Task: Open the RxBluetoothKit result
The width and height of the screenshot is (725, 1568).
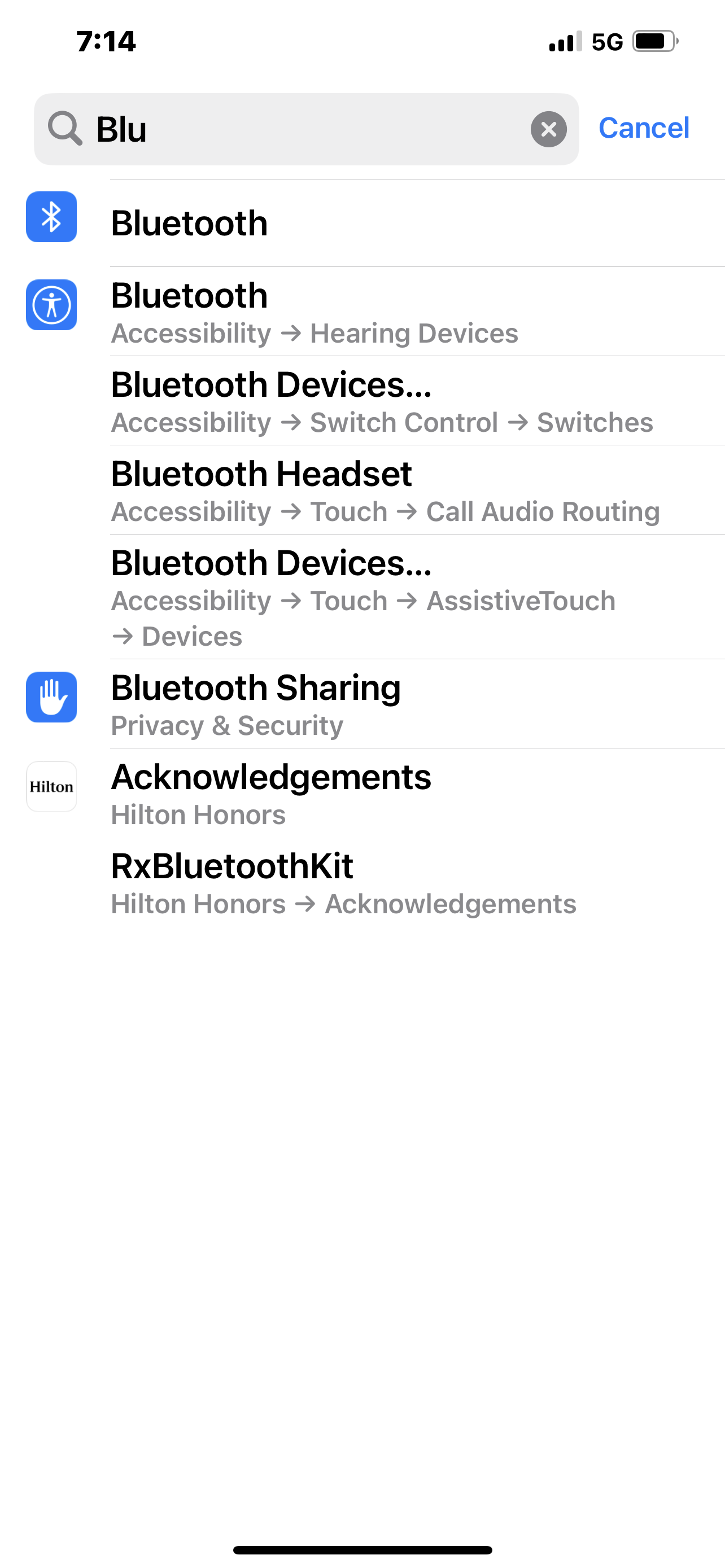Action: (x=363, y=883)
